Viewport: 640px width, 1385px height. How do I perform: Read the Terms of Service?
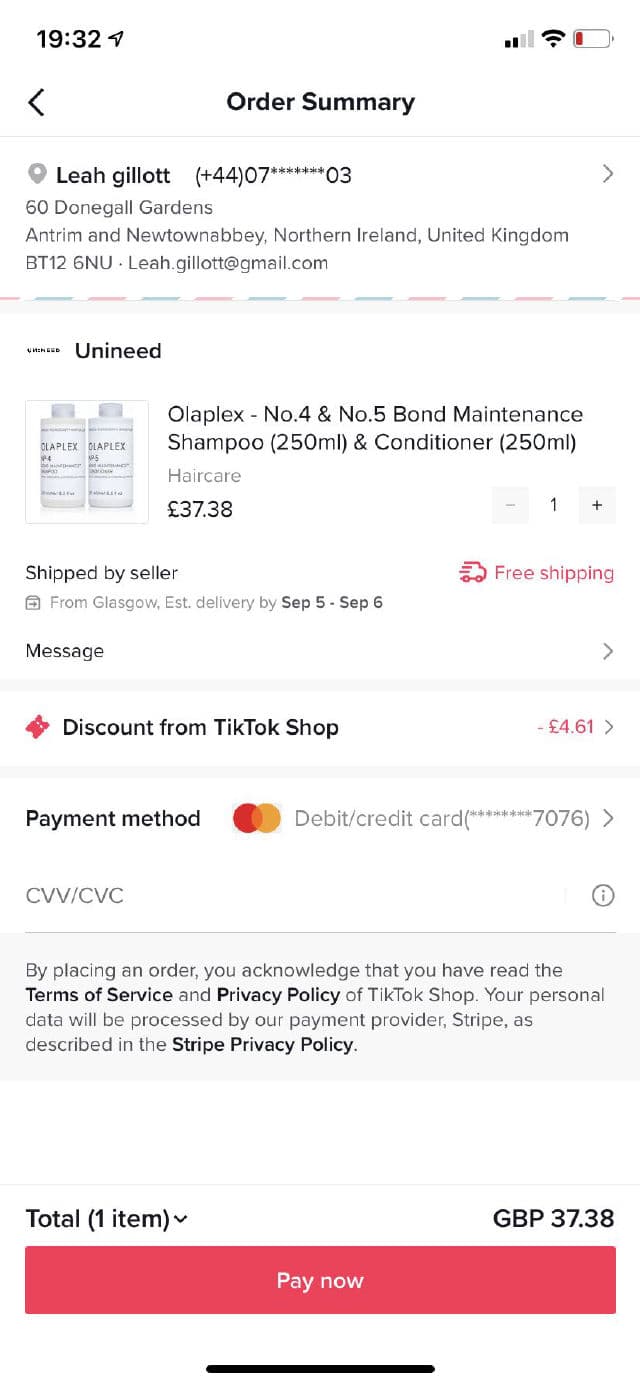pos(99,995)
